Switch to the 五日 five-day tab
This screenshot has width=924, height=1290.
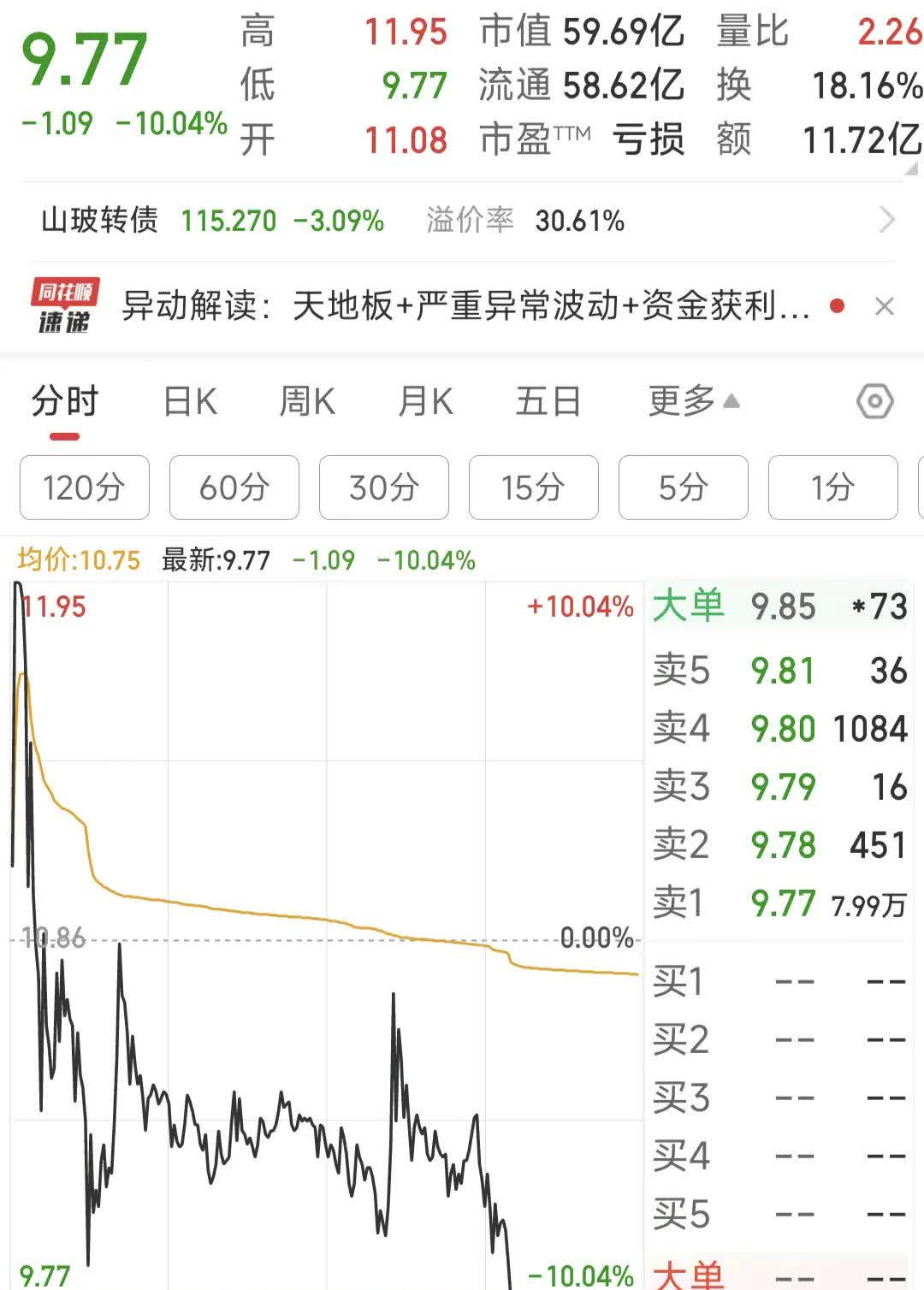pos(547,402)
